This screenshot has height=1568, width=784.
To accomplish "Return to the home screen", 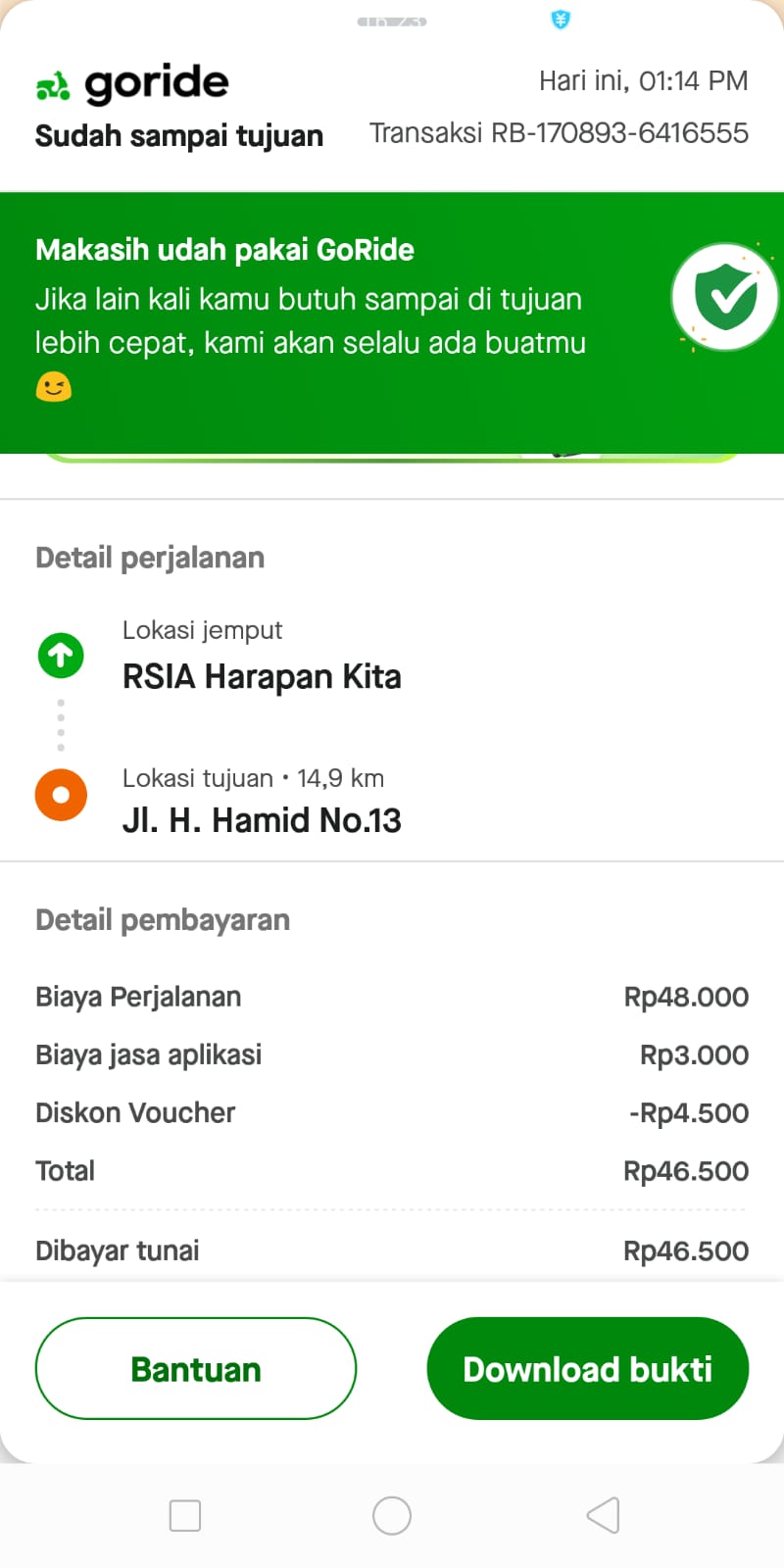I will point(392,1515).
